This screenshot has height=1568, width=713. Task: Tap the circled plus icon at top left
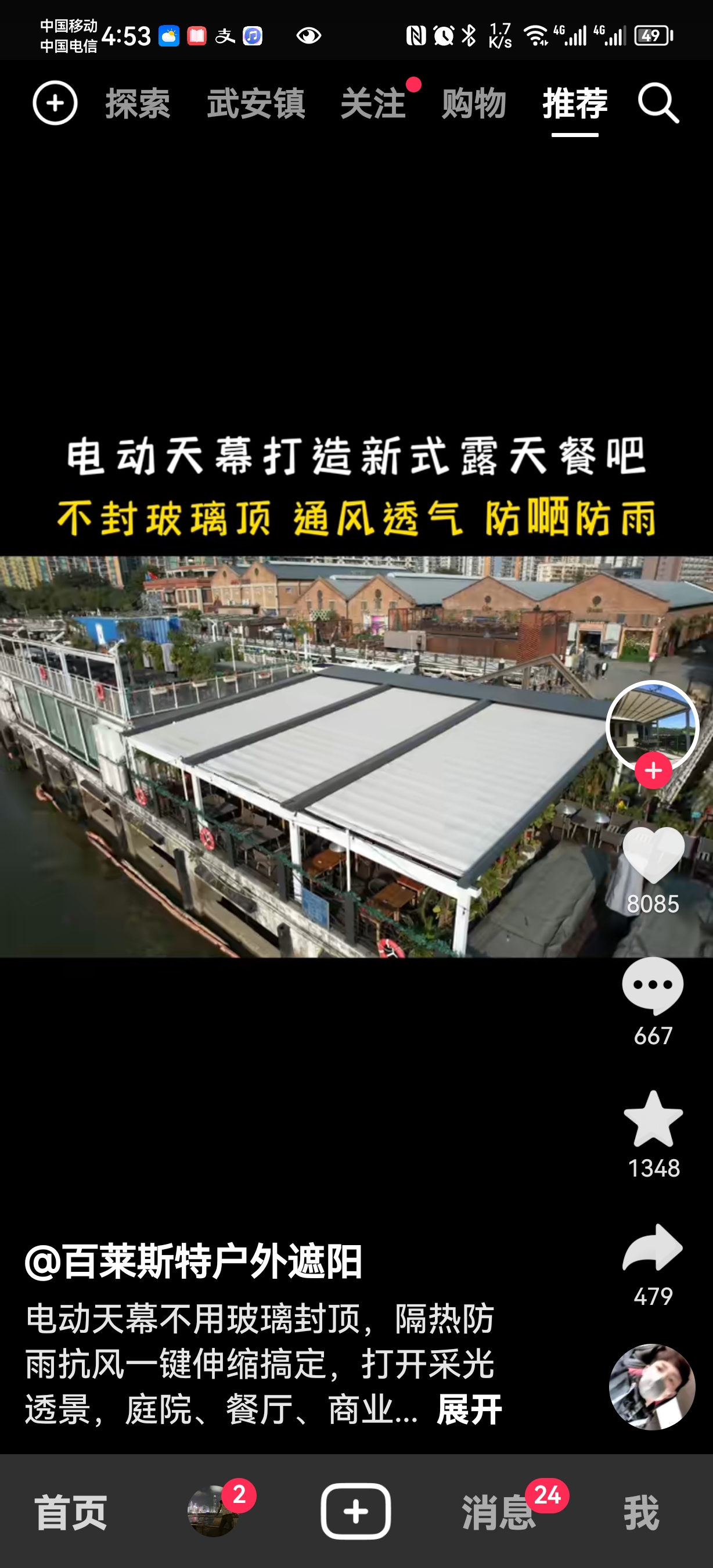[x=55, y=103]
